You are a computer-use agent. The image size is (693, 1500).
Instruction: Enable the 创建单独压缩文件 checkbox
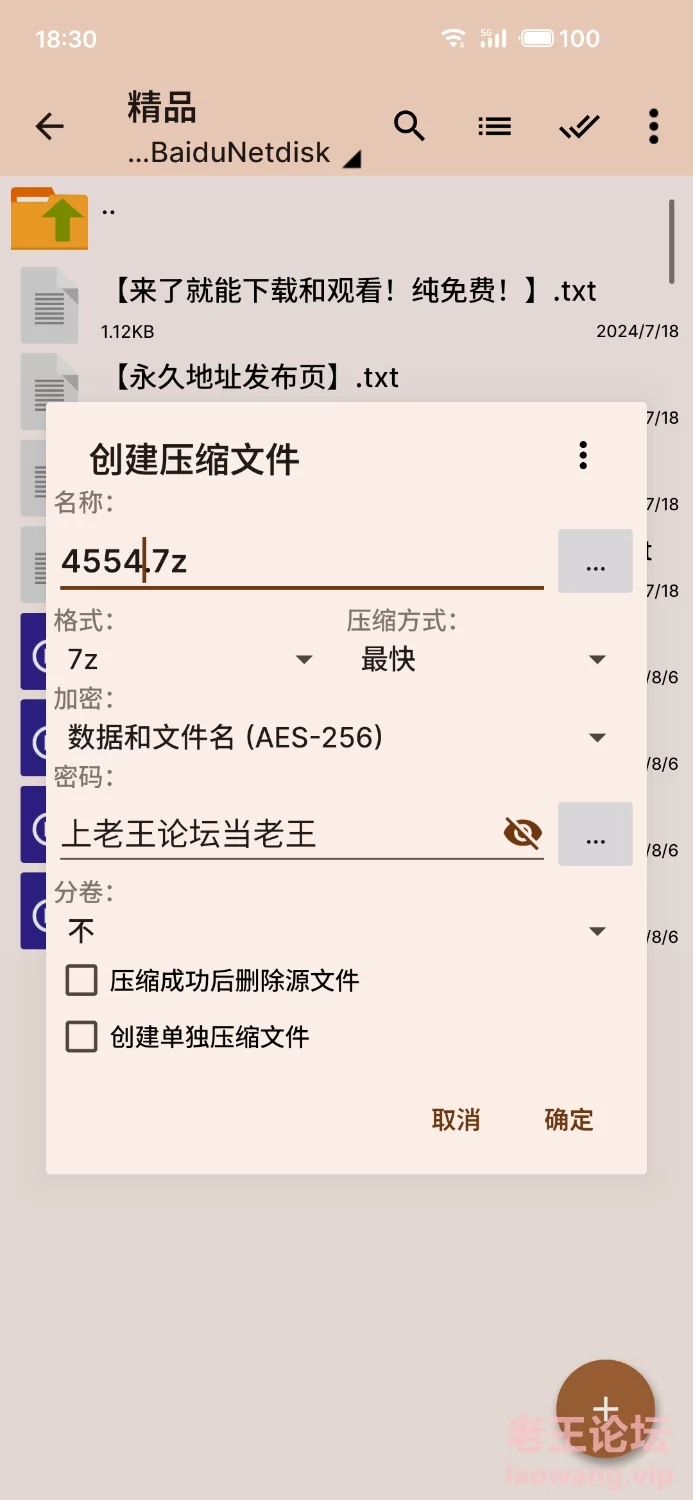[x=82, y=1037]
